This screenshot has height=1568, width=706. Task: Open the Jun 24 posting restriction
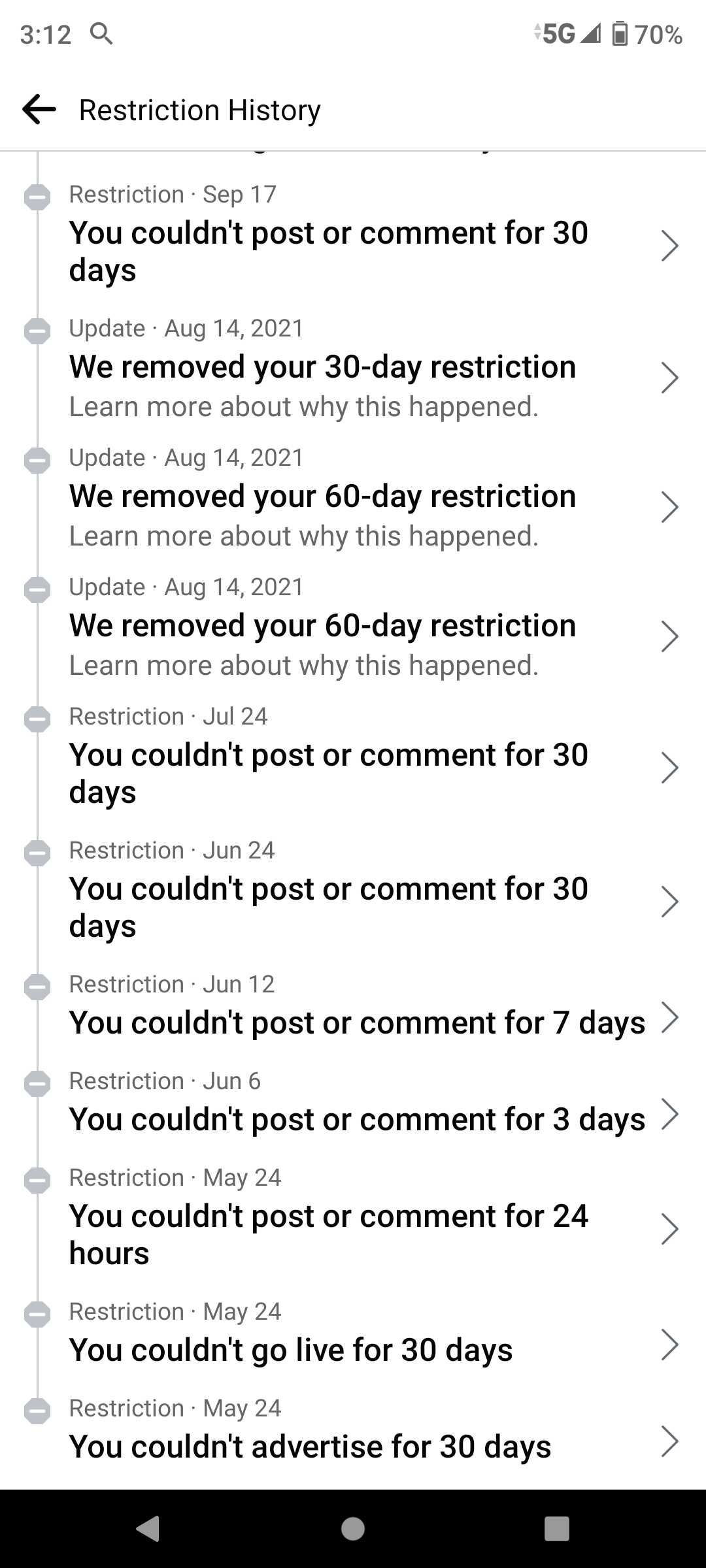pyautogui.click(x=353, y=902)
